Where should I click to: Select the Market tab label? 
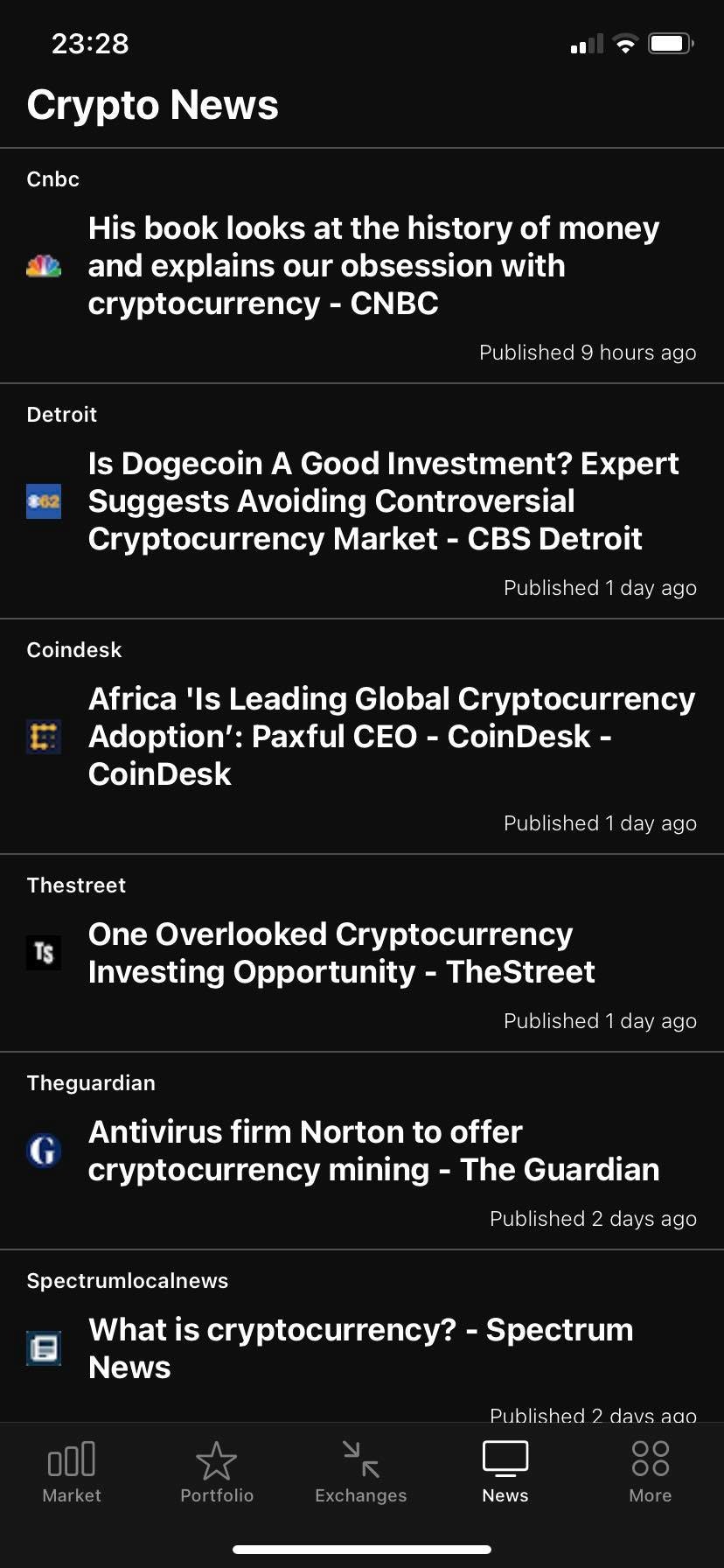click(x=71, y=1494)
